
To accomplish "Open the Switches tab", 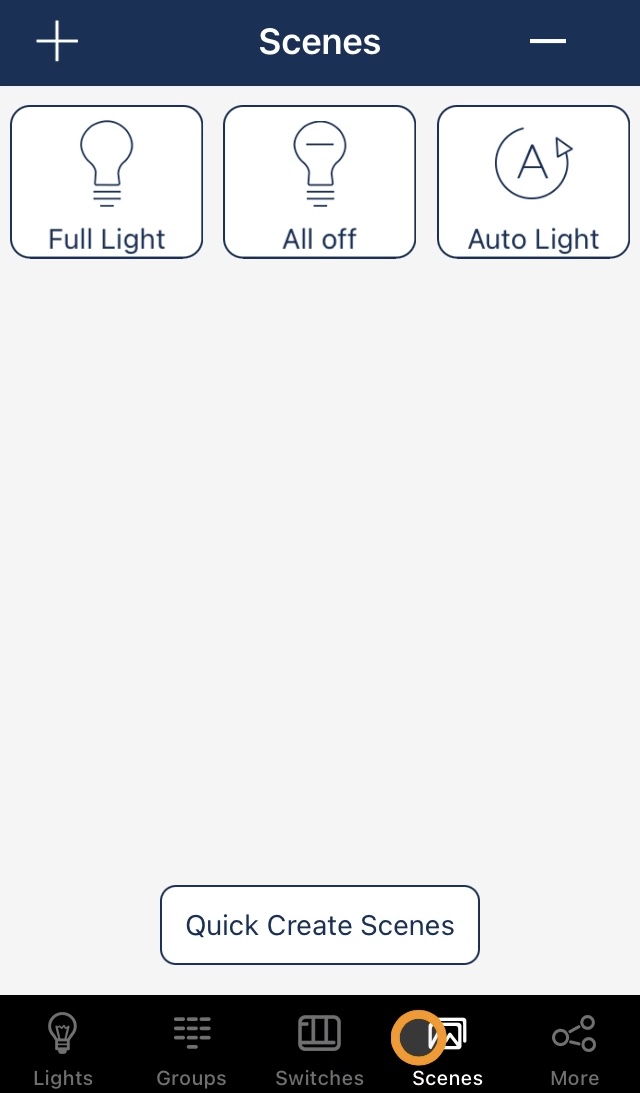I will [x=319, y=1050].
